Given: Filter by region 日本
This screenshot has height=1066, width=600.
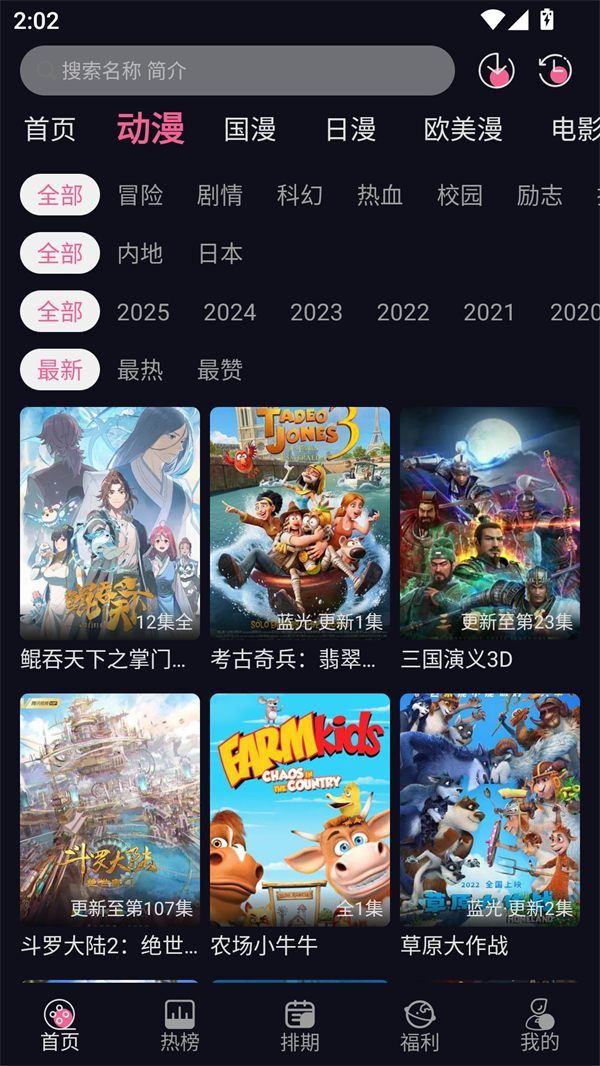Looking at the screenshot, I should click(x=220, y=253).
